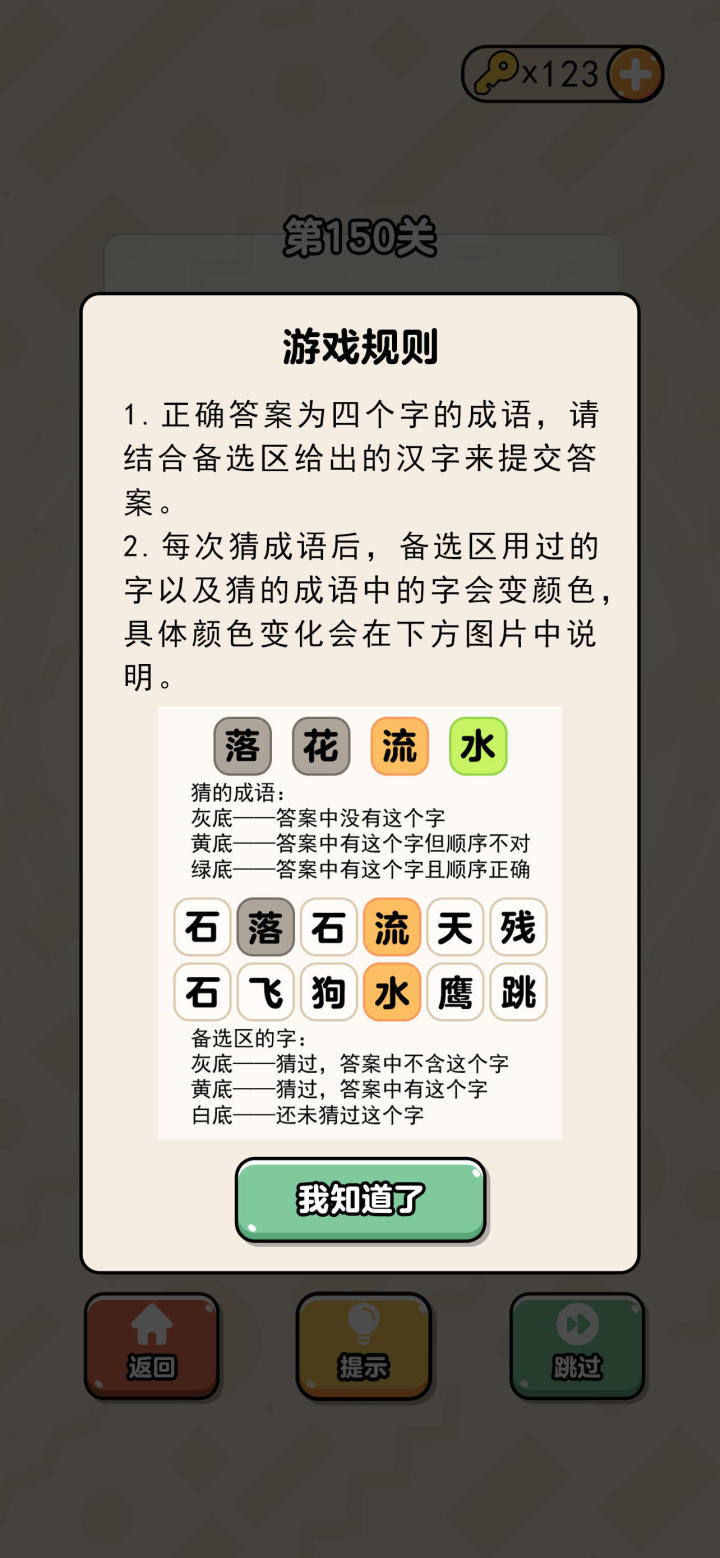
Task: Tap the 返回 home button
Action: coord(151,1345)
